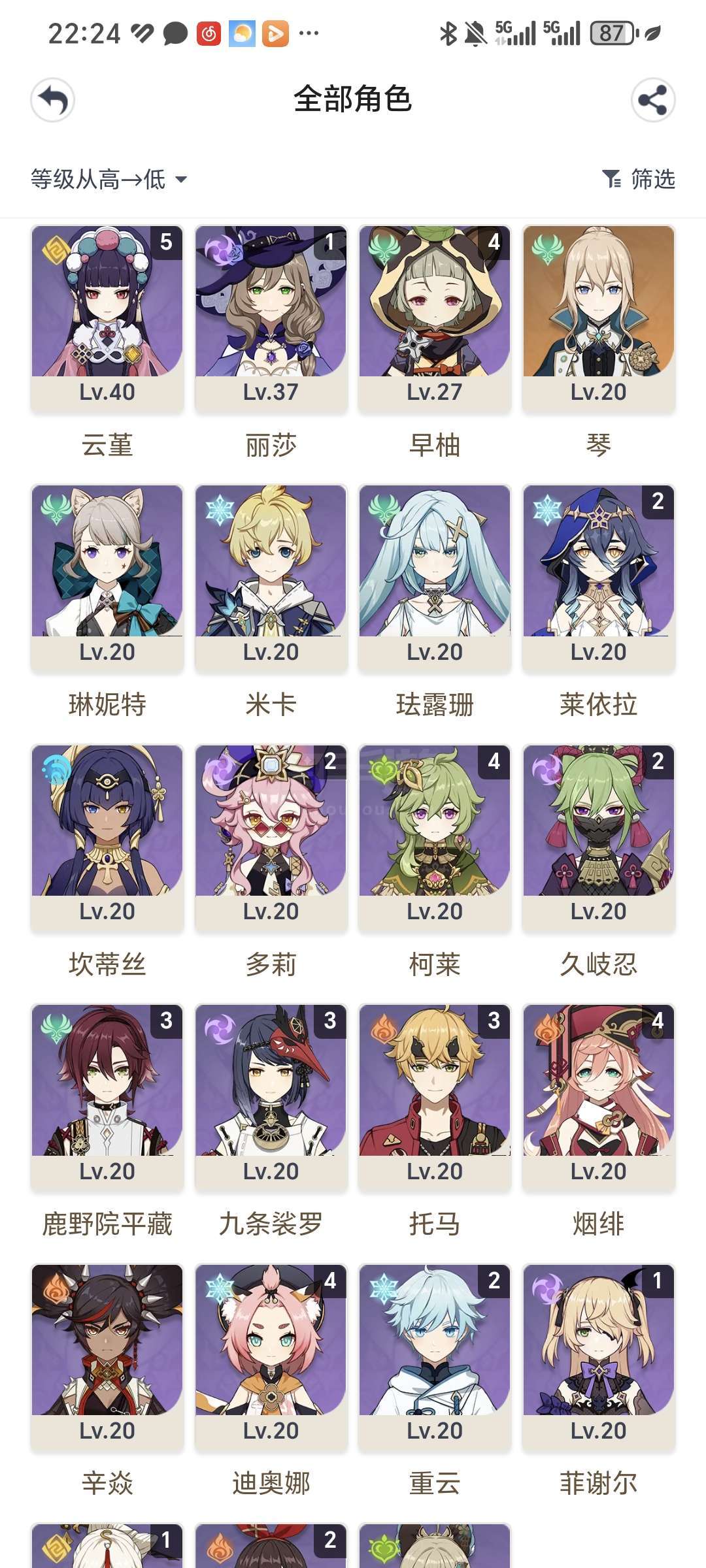The image size is (706, 1568).
Task: Open 九条裟罗 character card
Action: click(271, 1098)
